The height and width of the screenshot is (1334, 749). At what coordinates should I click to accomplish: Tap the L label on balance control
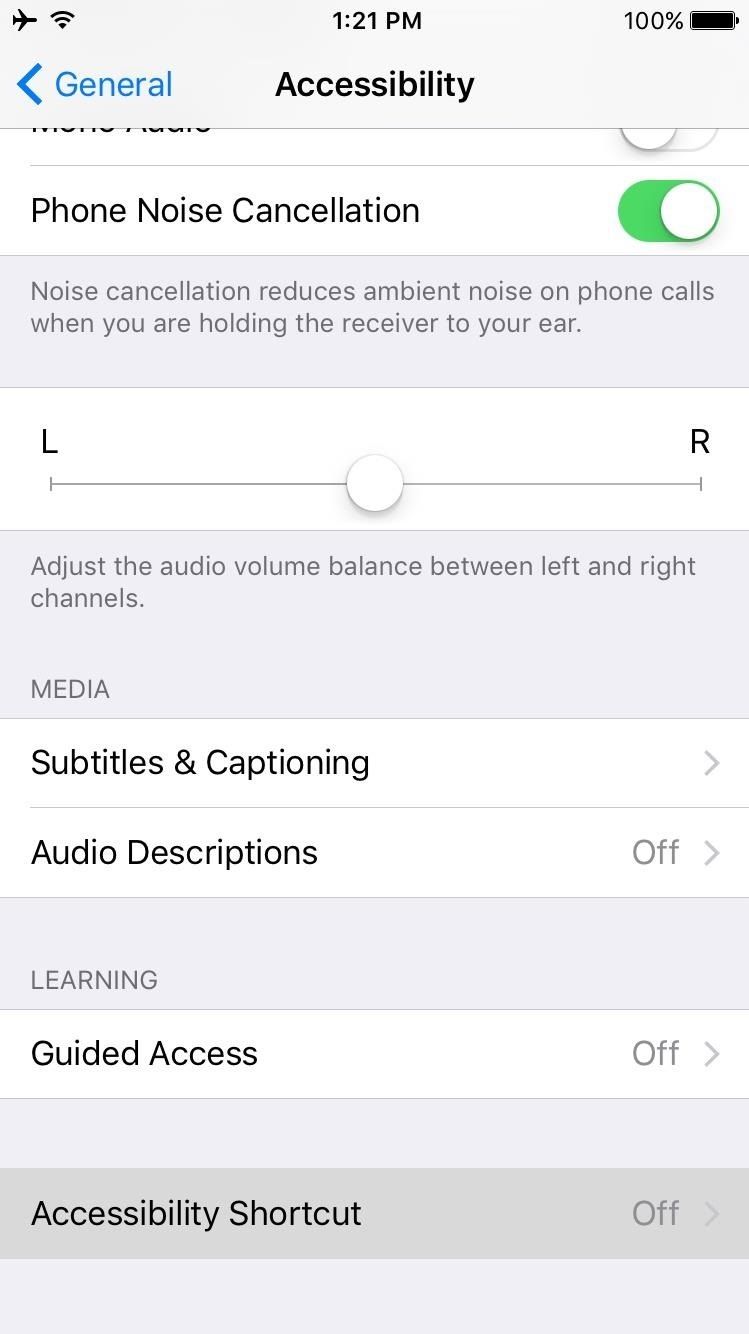click(48, 441)
